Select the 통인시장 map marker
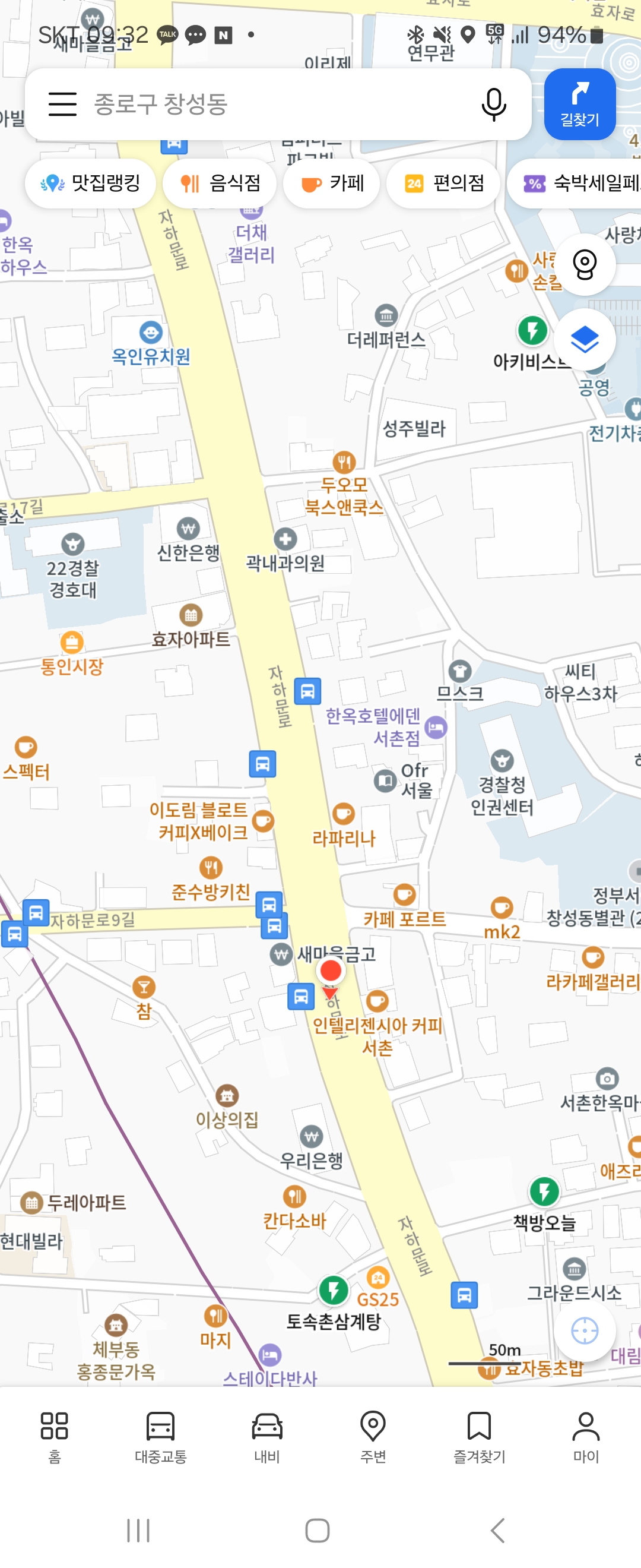 [72, 643]
